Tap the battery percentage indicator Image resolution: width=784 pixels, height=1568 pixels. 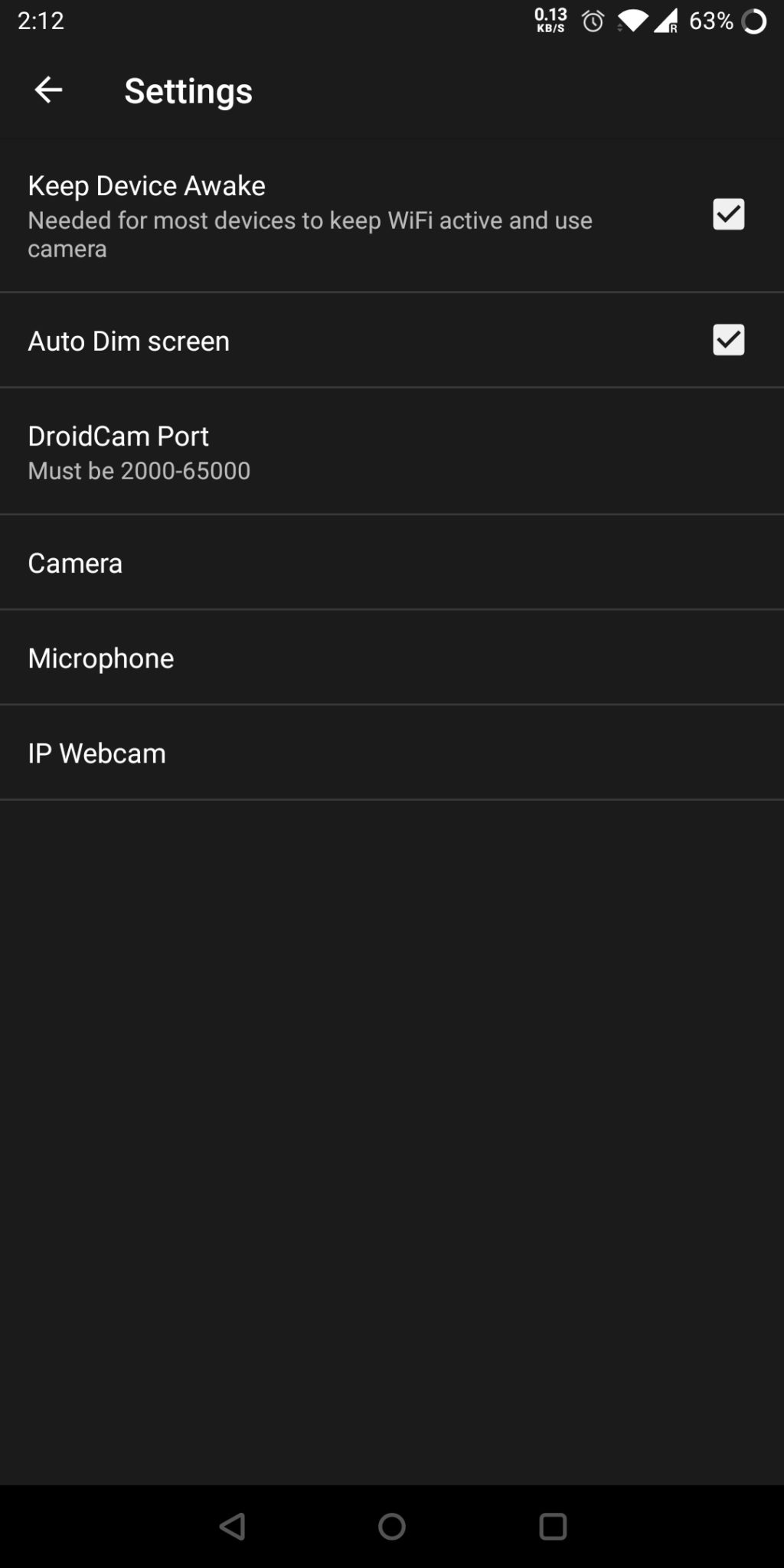[711, 21]
